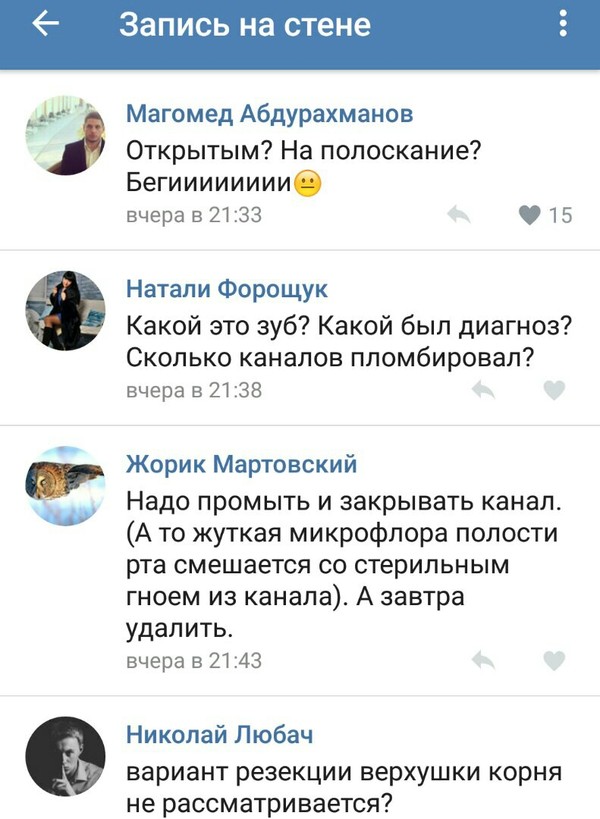Tap the name Жорик Мартовский
600x819 pixels.
click(241, 464)
